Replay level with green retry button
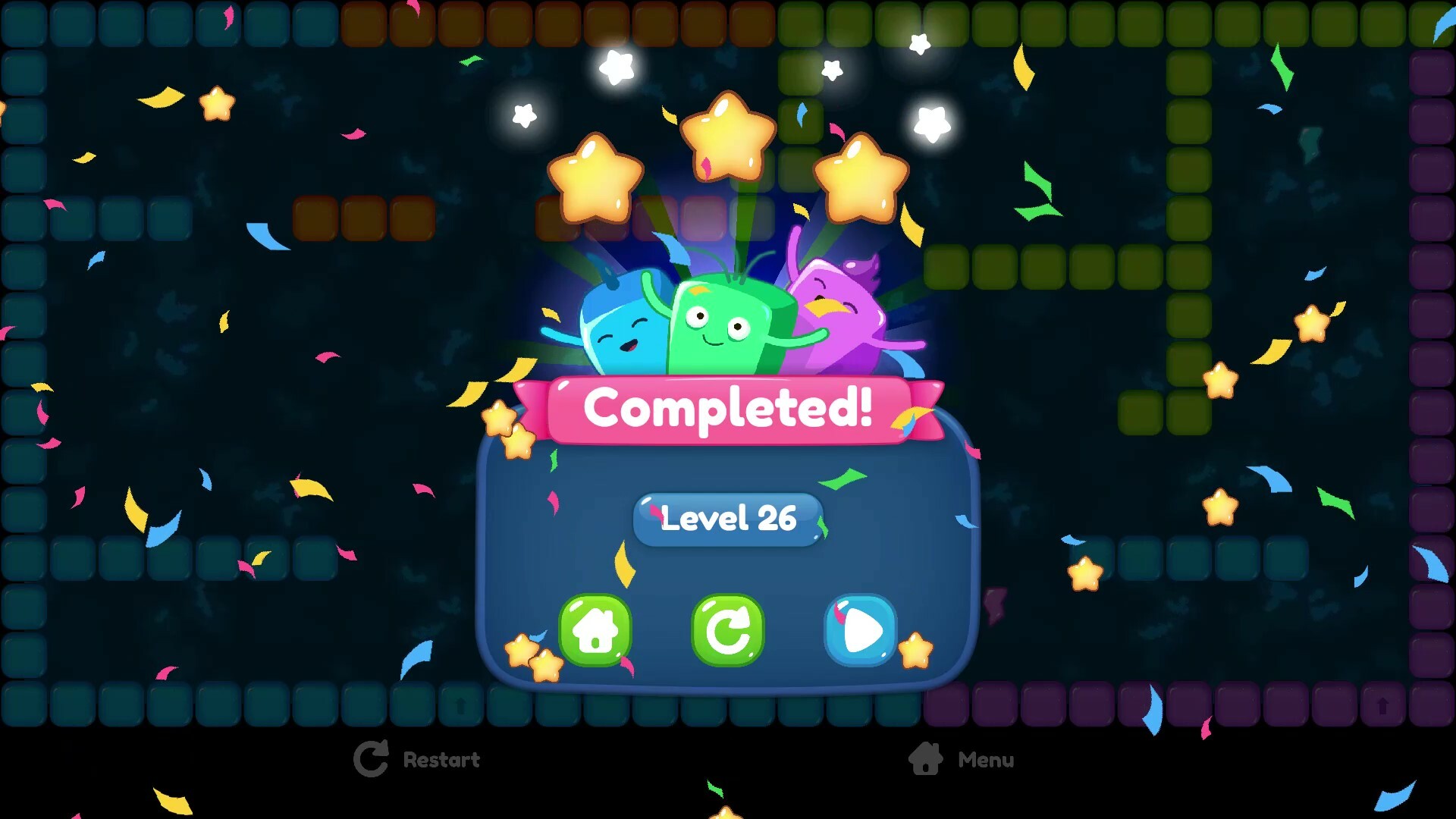 point(727,630)
